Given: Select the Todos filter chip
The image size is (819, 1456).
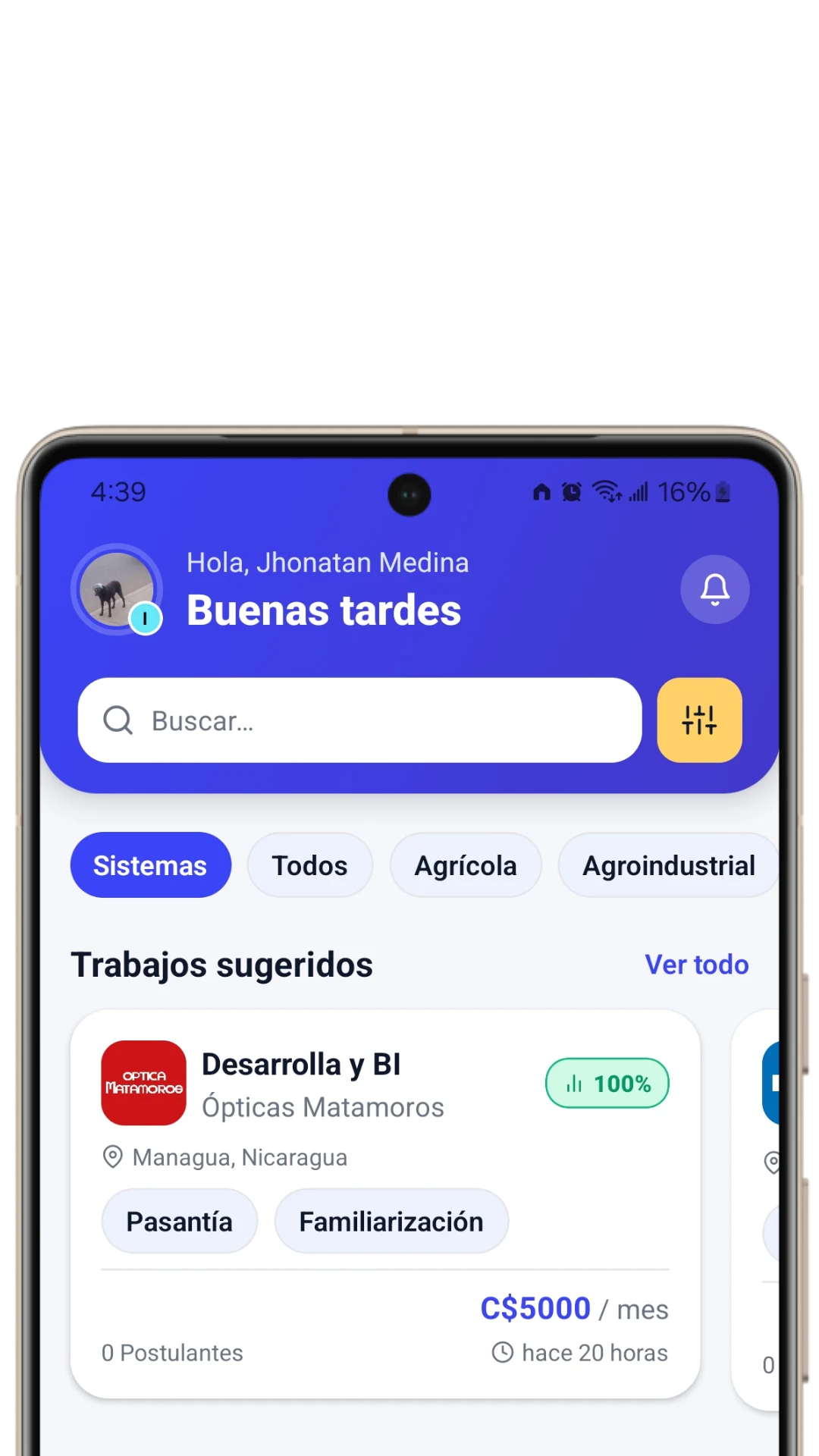Looking at the screenshot, I should point(309,864).
